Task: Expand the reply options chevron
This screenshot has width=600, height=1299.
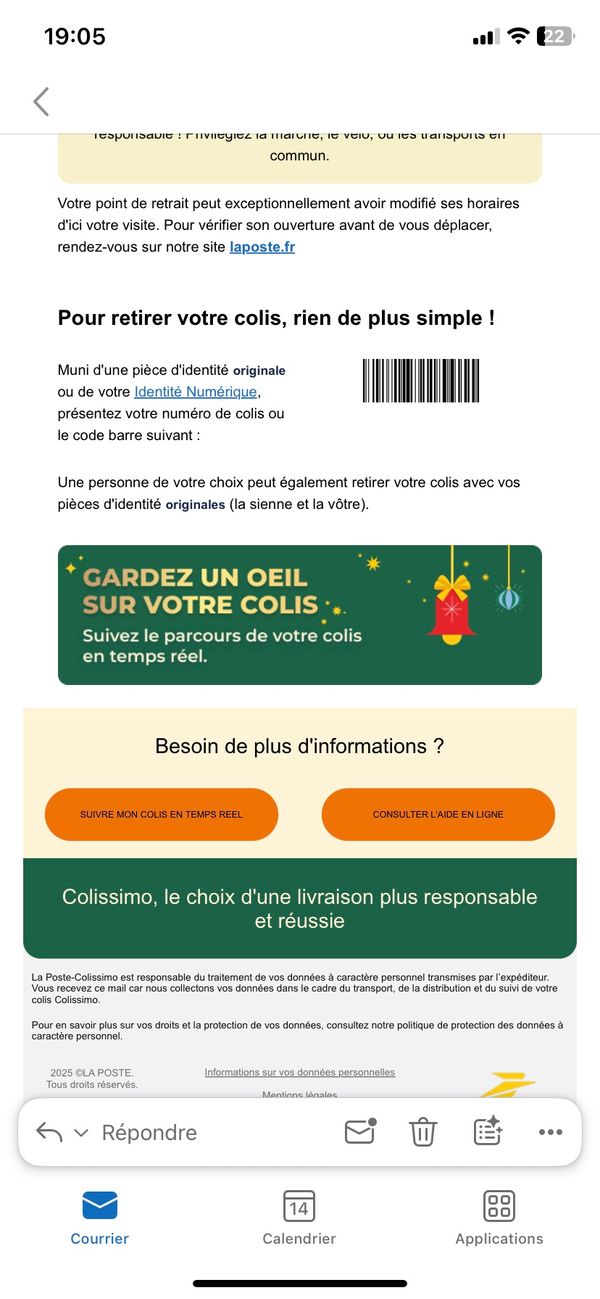Action: click(x=82, y=1132)
